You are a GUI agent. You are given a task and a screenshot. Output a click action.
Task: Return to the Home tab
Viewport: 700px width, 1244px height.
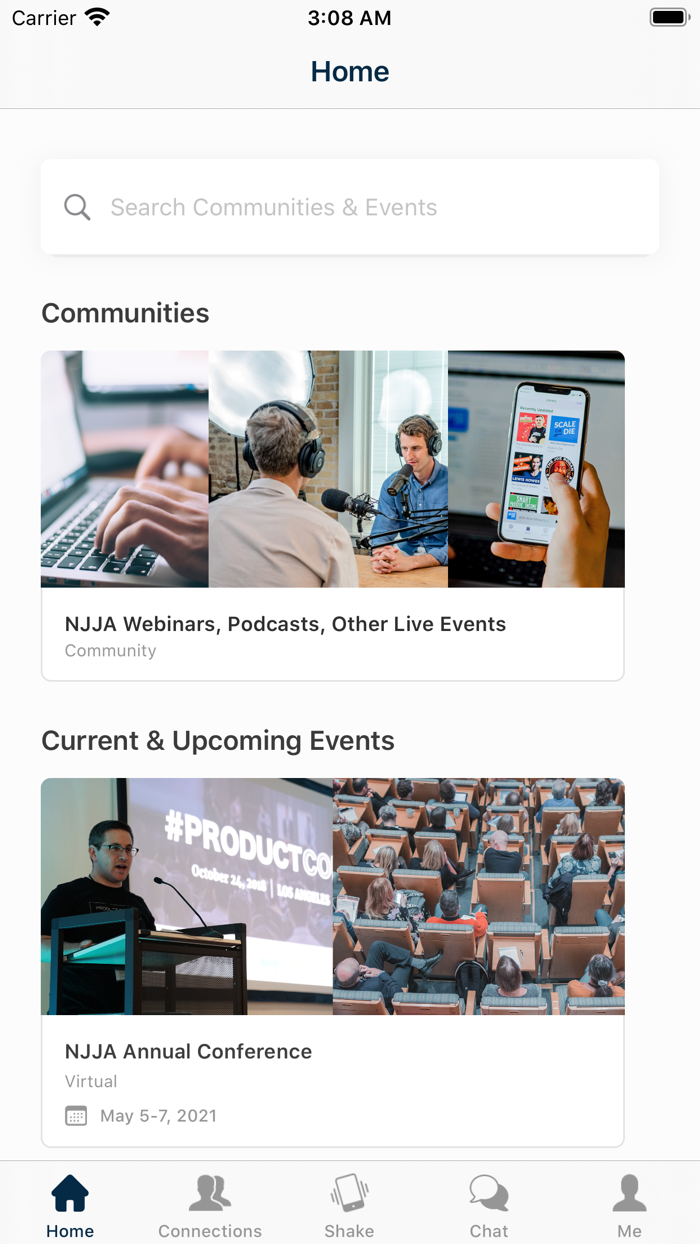pos(70,1205)
